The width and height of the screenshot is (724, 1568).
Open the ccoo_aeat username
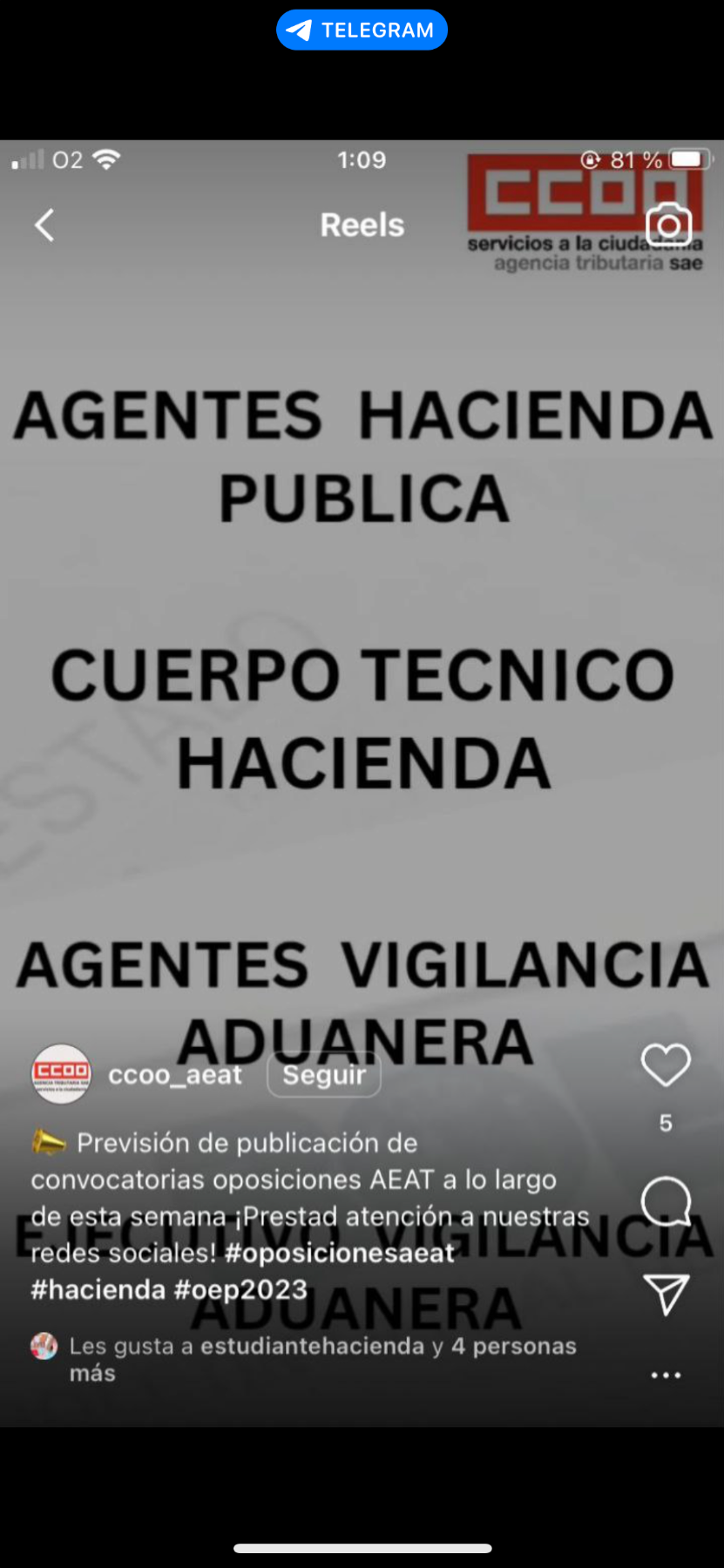(174, 1075)
